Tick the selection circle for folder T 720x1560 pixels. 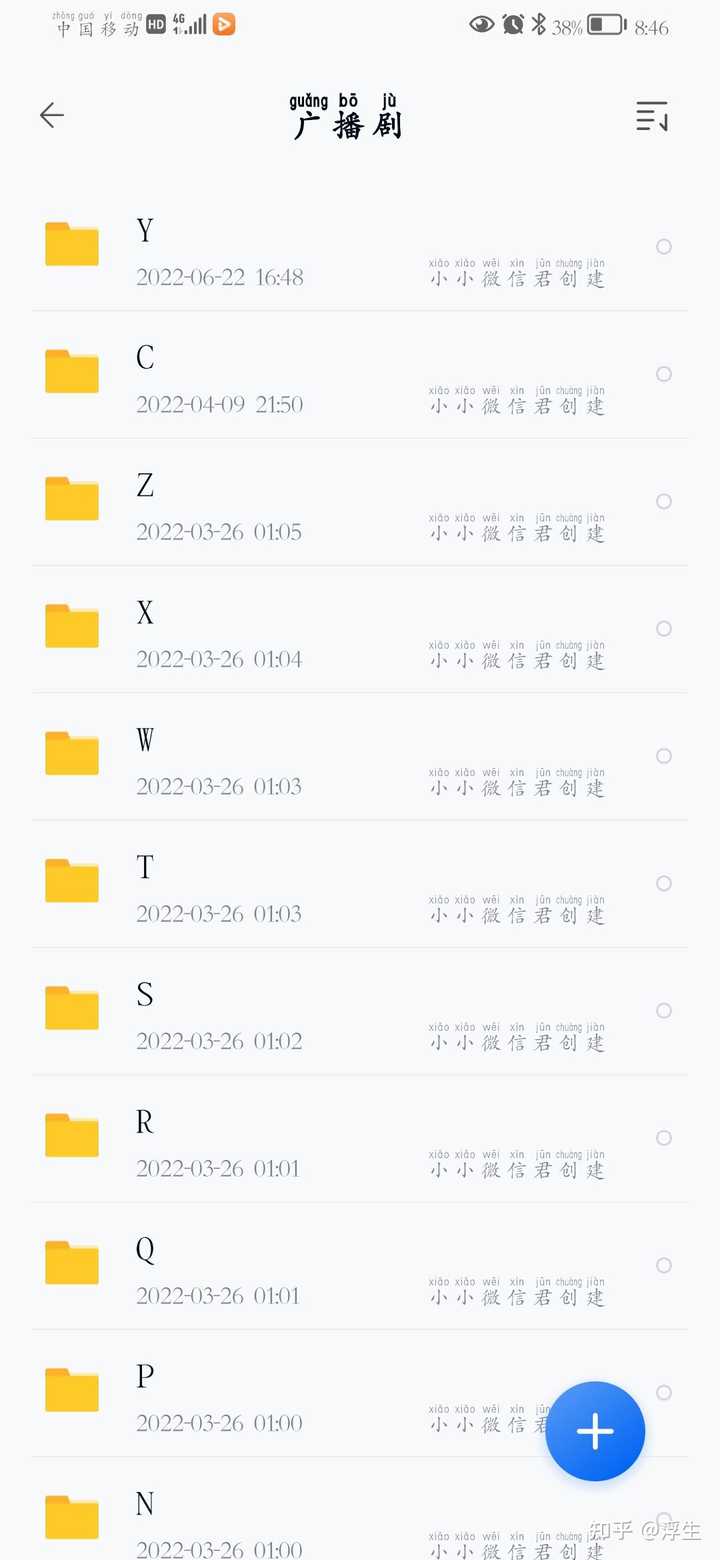coord(664,883)
